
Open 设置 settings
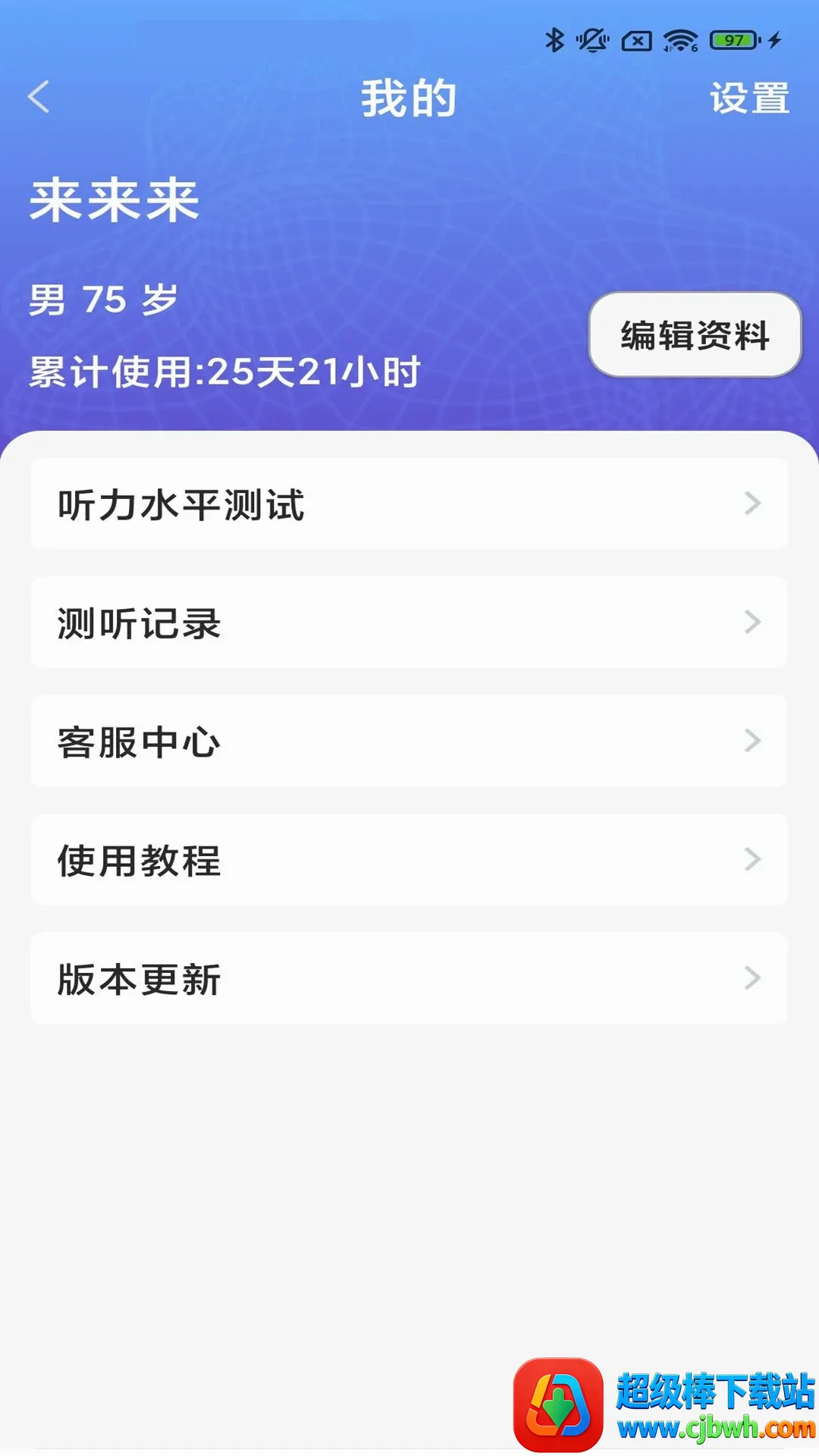749,99
